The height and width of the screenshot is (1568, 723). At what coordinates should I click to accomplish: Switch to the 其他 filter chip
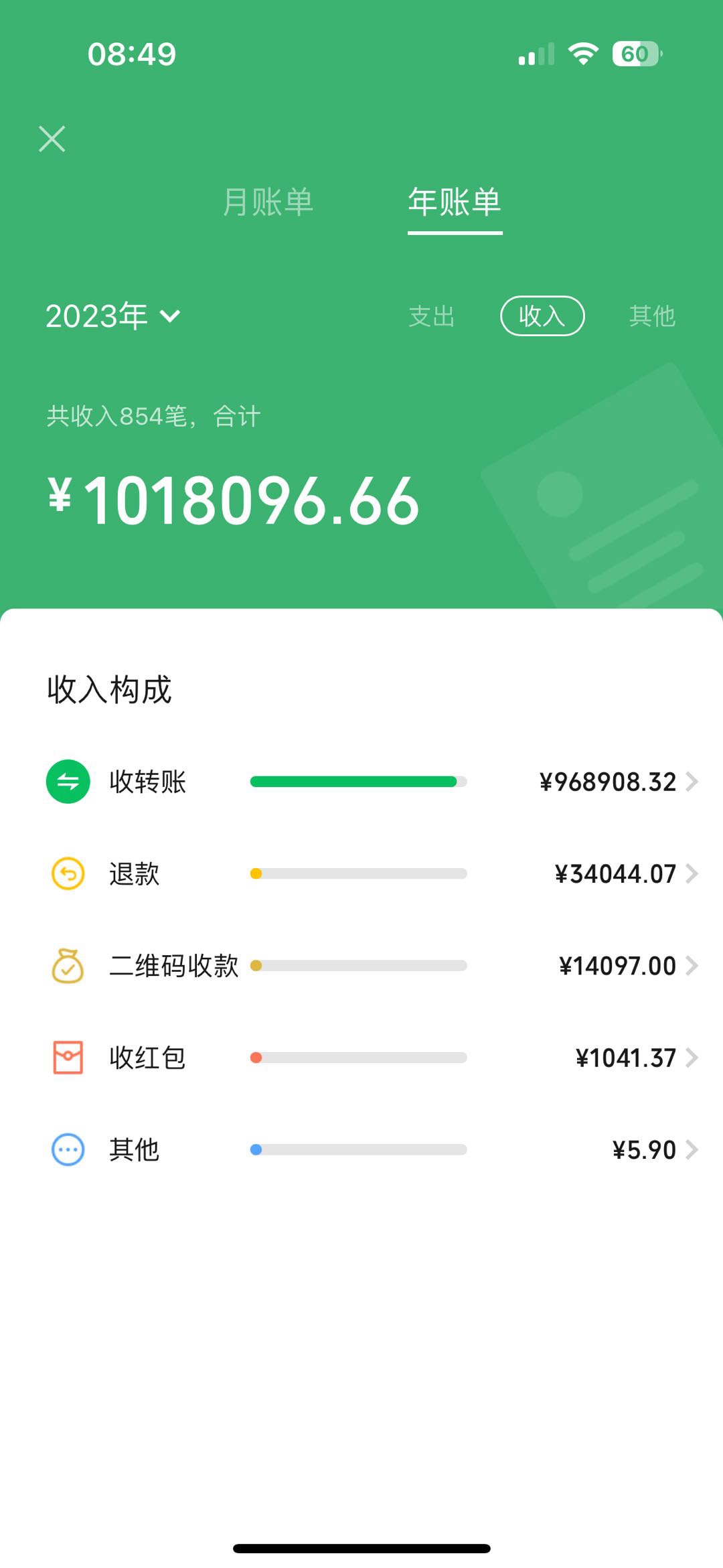pos(652,316)
